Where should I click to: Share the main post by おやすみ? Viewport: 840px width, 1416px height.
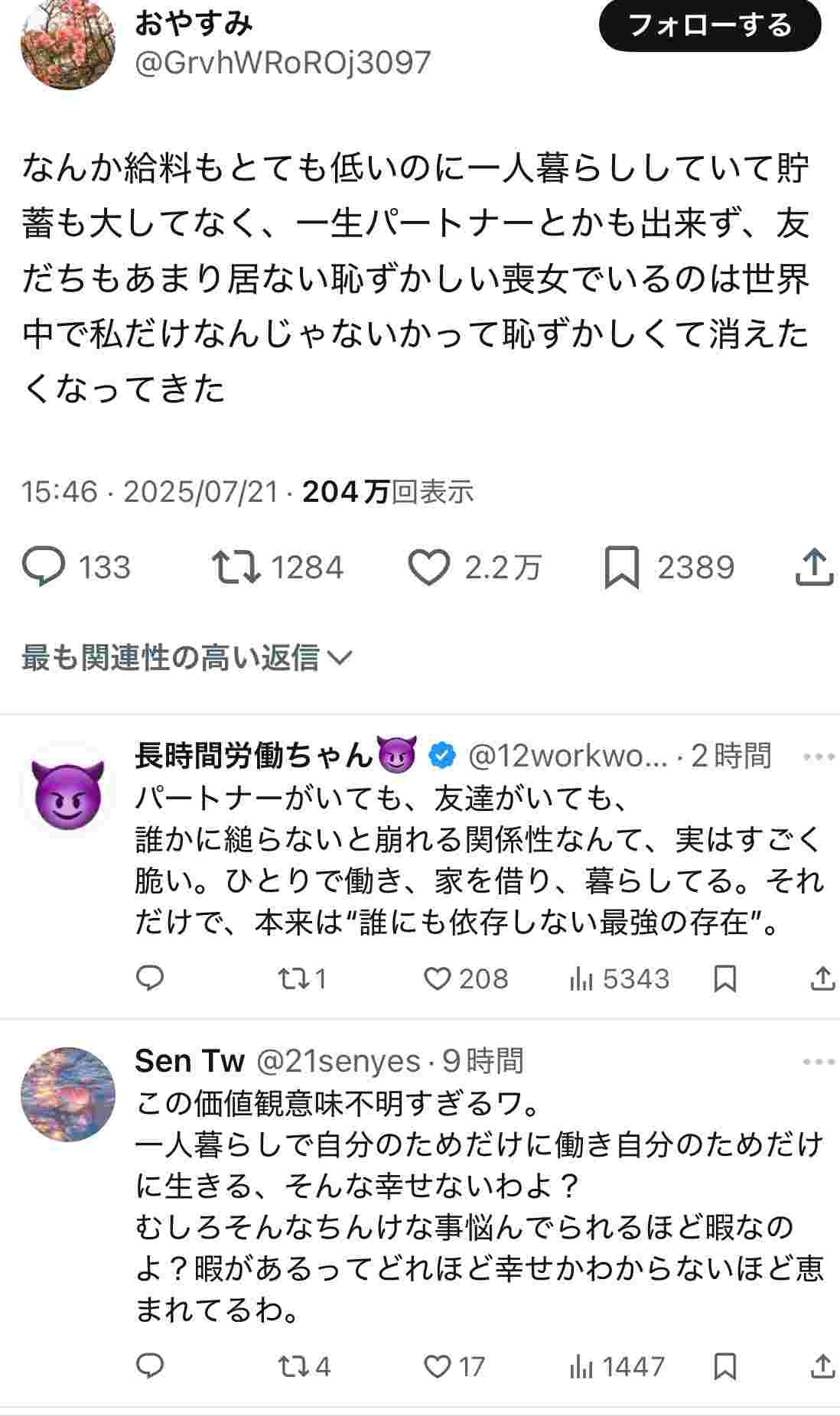[x=814, y=568]
